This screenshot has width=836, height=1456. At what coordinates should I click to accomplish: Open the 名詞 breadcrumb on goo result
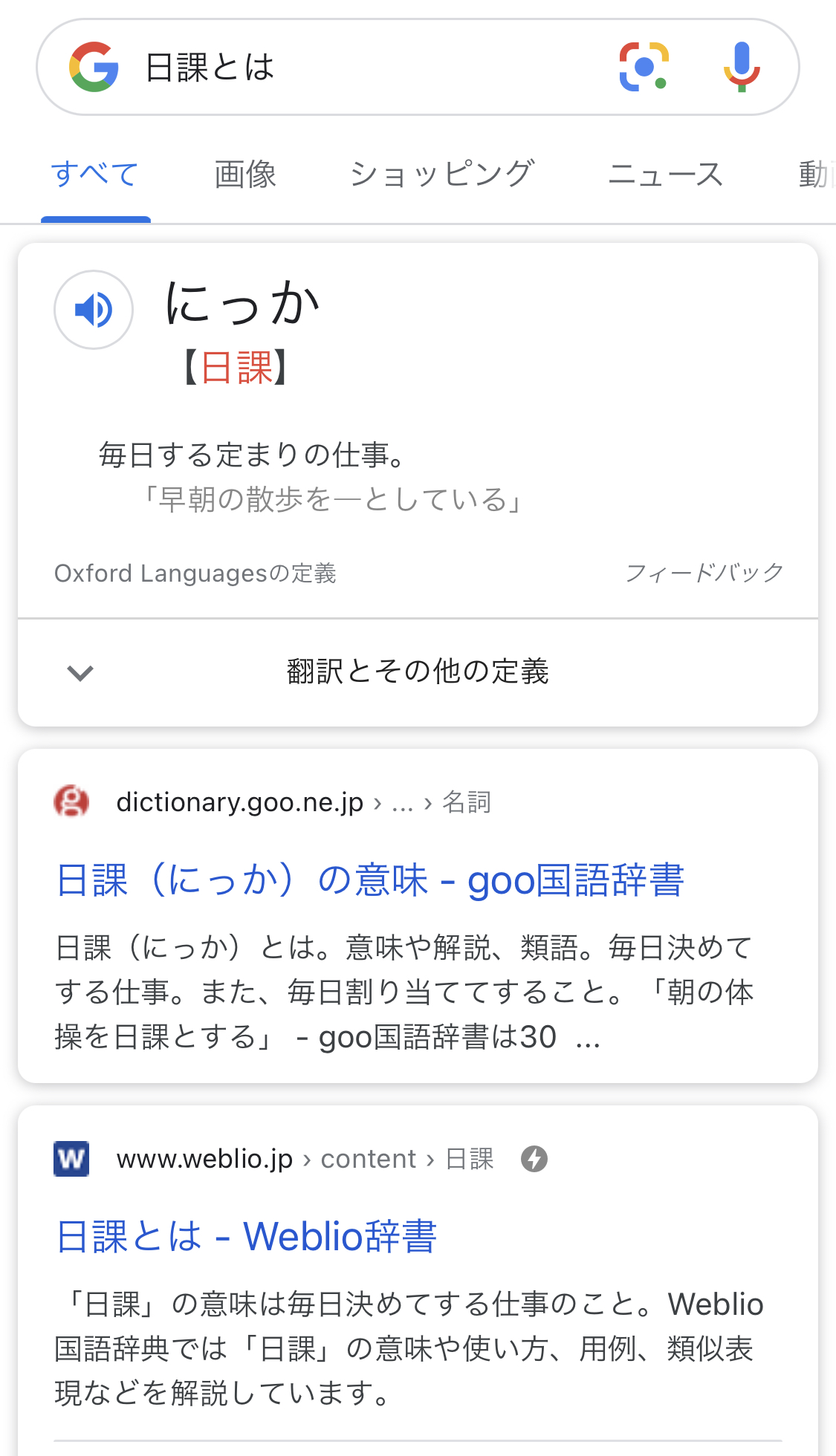pyautogui.click(x=467, y=802)
